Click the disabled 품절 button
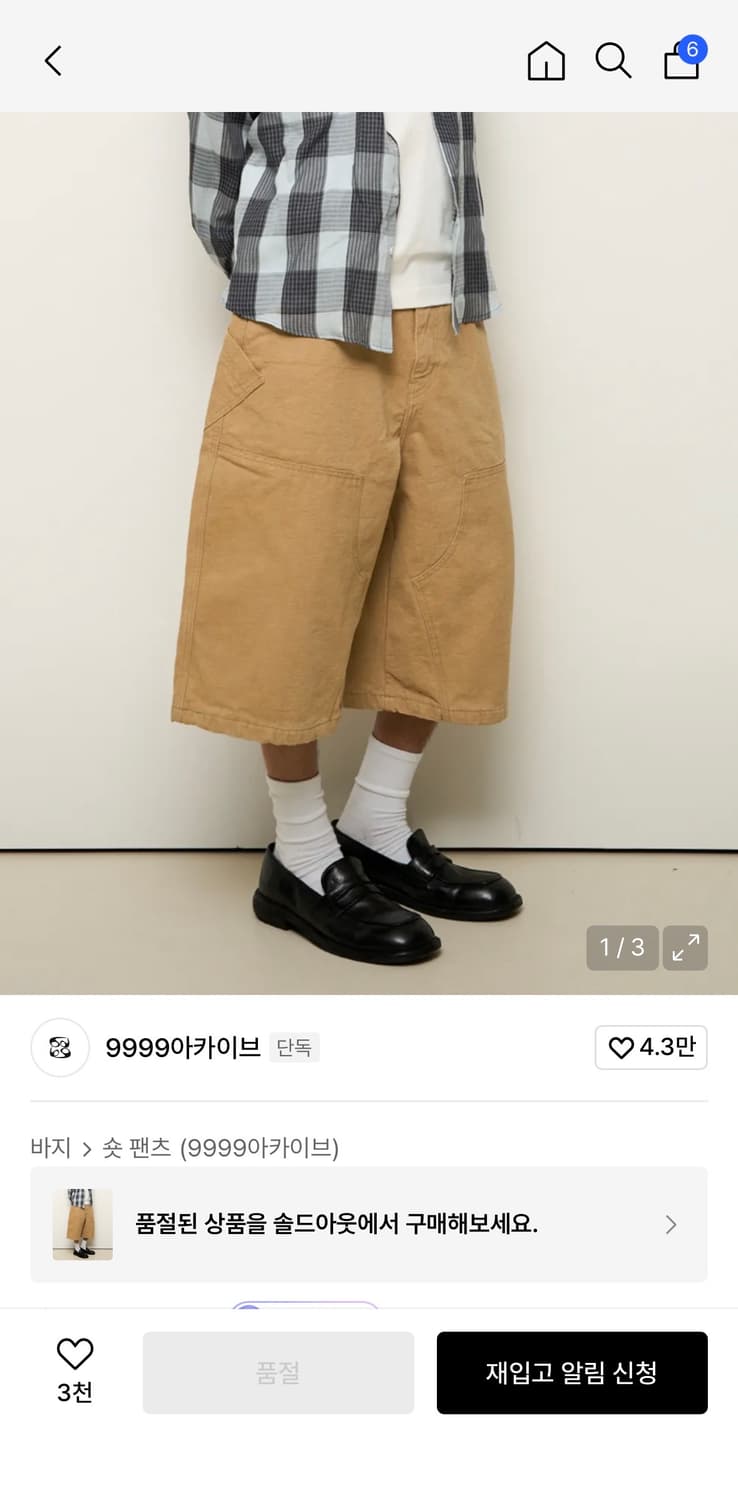The width and height of the screenshot is (738, 1500). tap(278, 1372)
